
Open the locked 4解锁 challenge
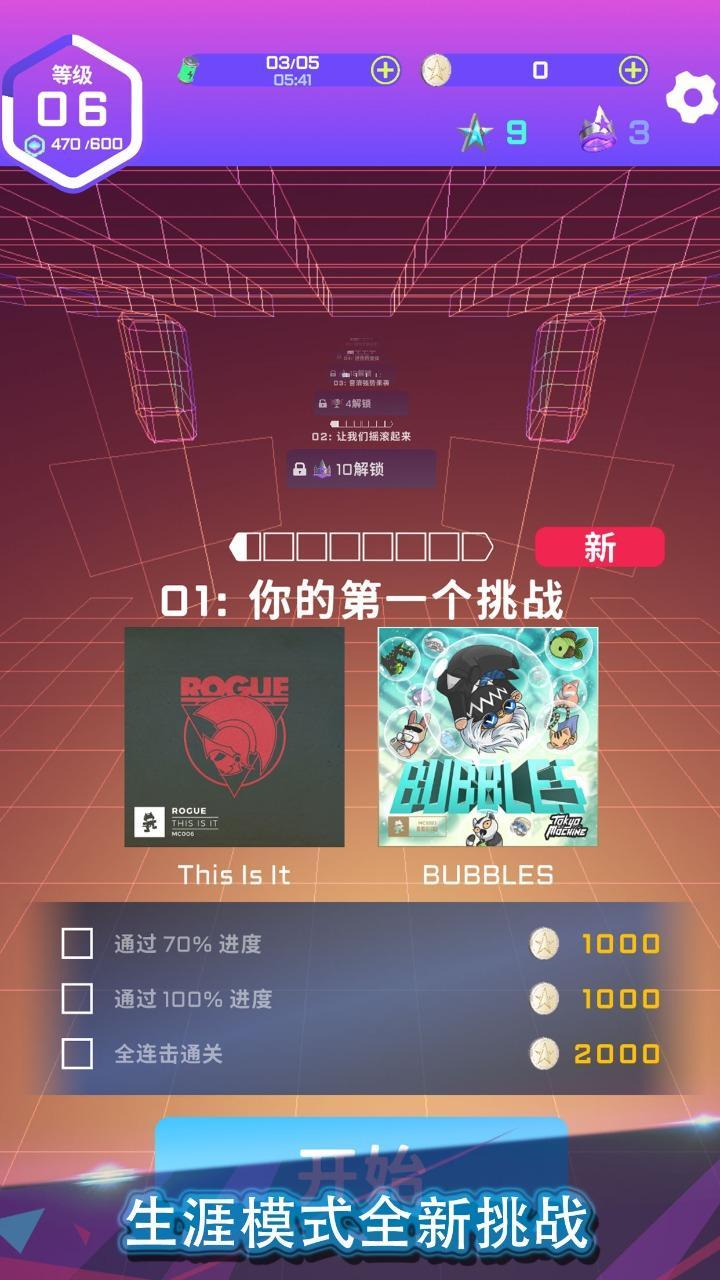(x=361, y=403)
